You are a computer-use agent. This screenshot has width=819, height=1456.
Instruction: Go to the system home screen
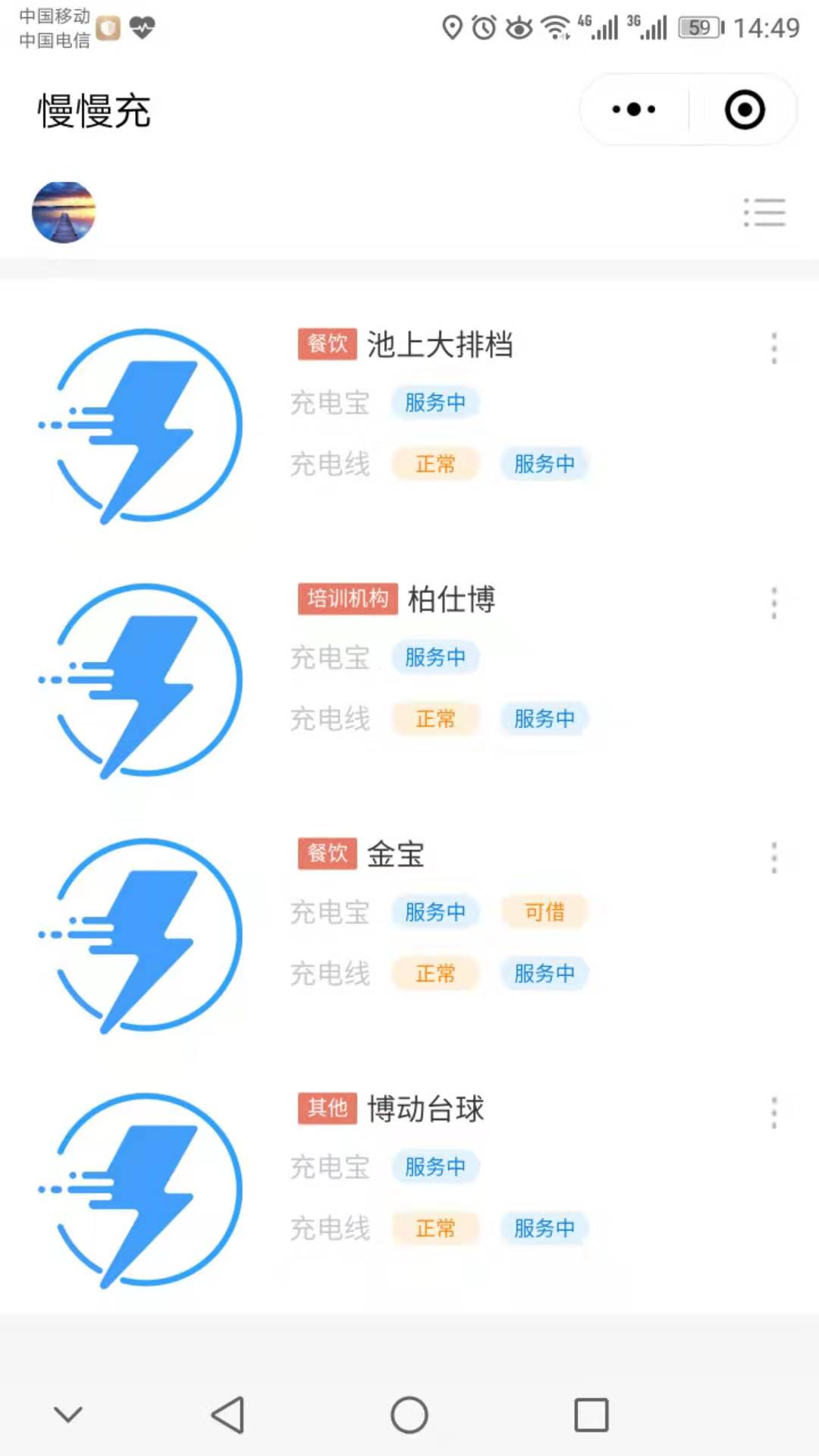click(x=409, y=1415)
